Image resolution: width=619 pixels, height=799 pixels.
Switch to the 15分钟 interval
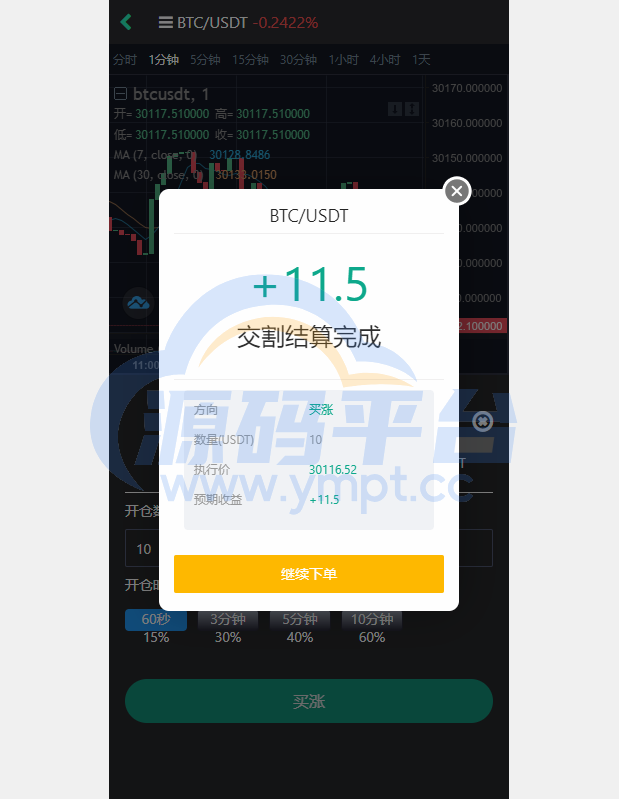(250, 60)
